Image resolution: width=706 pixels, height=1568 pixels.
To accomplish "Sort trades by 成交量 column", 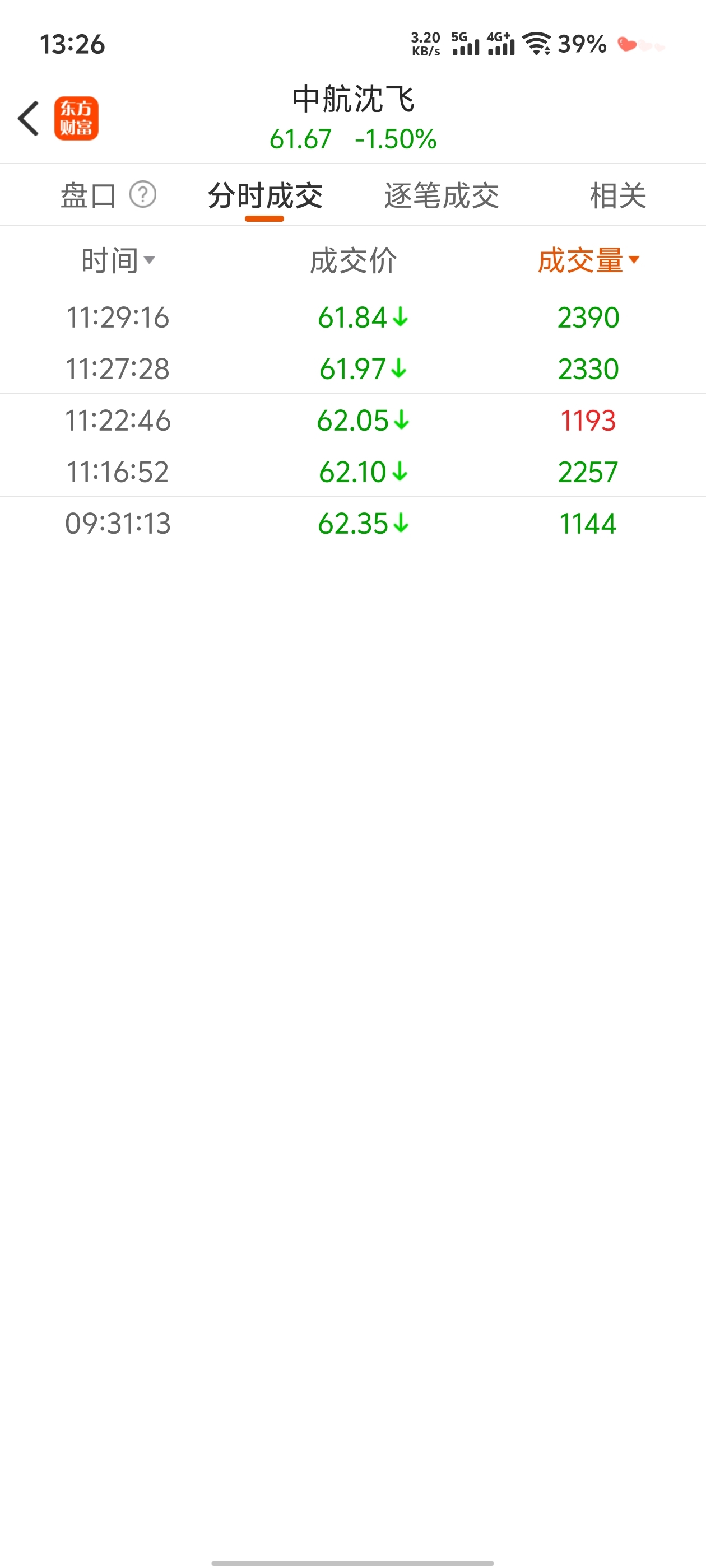I will 588,261.
